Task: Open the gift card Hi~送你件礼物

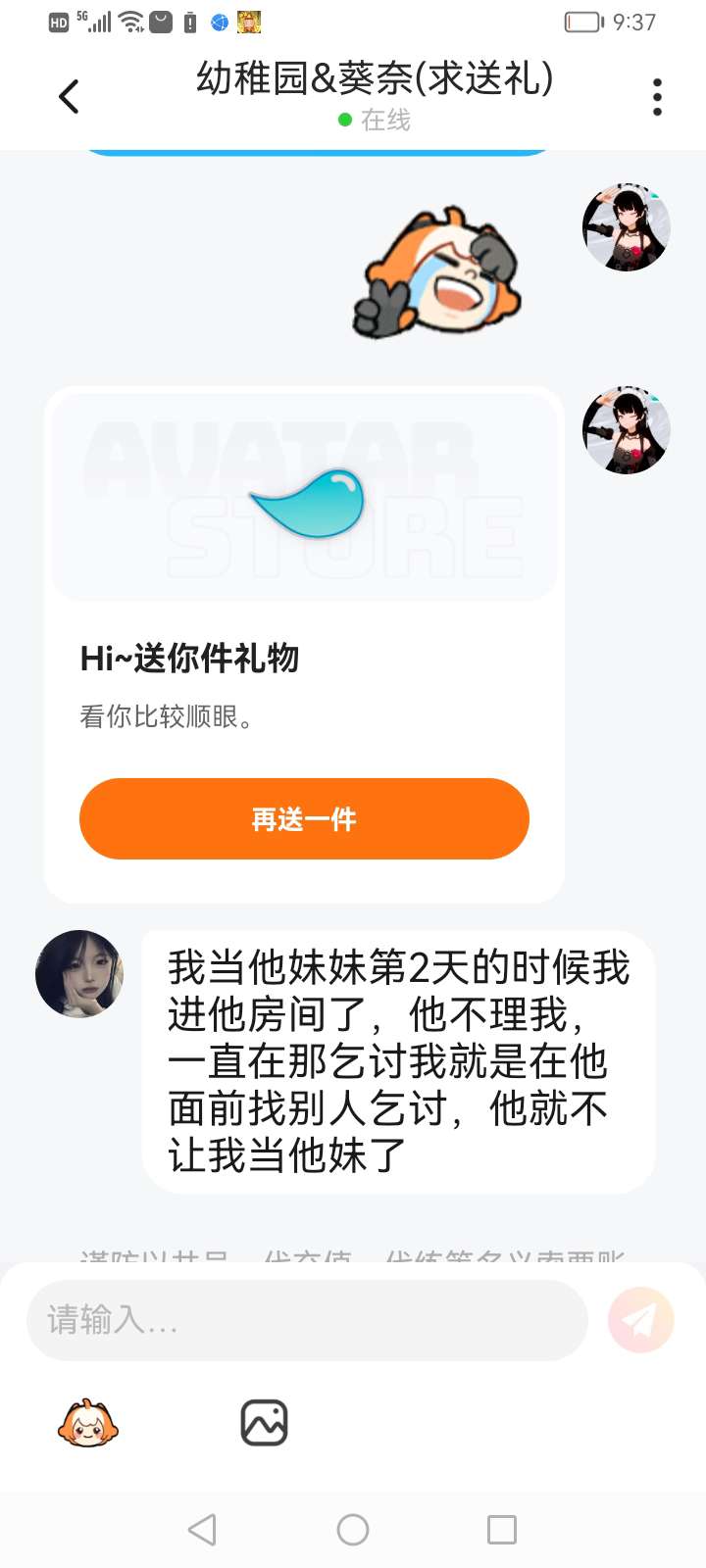Action: [304, 645]
